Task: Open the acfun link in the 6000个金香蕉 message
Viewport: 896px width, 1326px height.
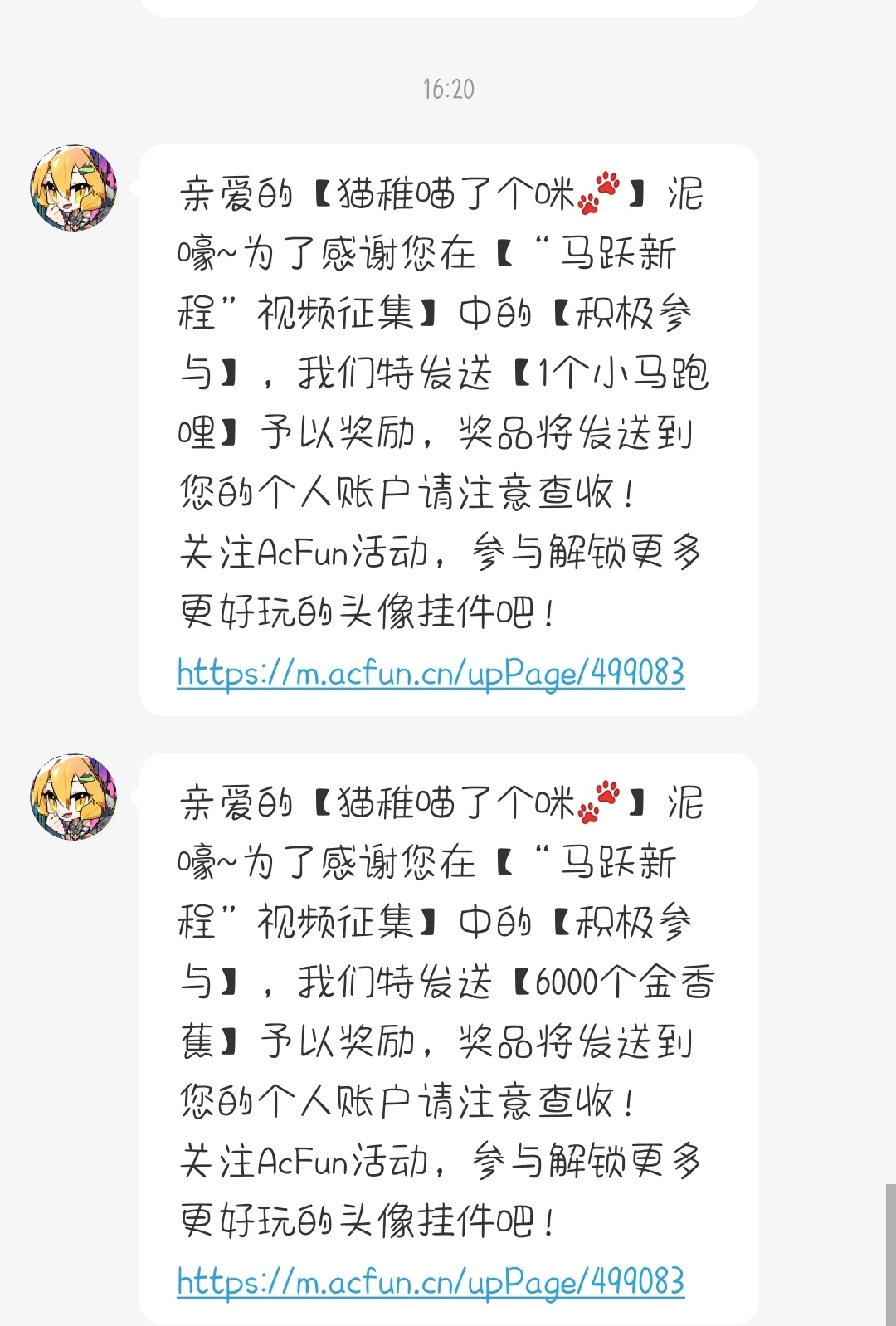Action: point(431,1282)
